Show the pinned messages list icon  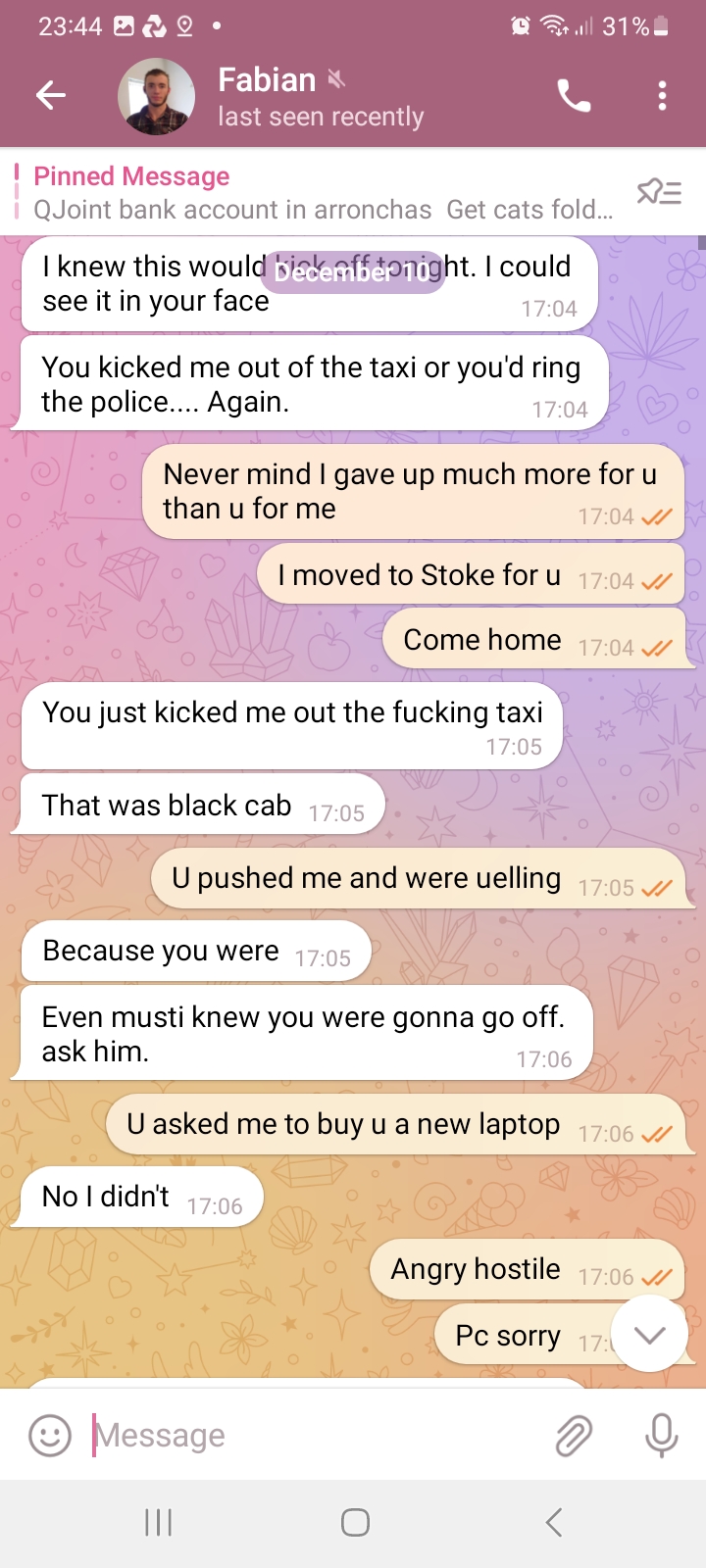pos(659,192)
